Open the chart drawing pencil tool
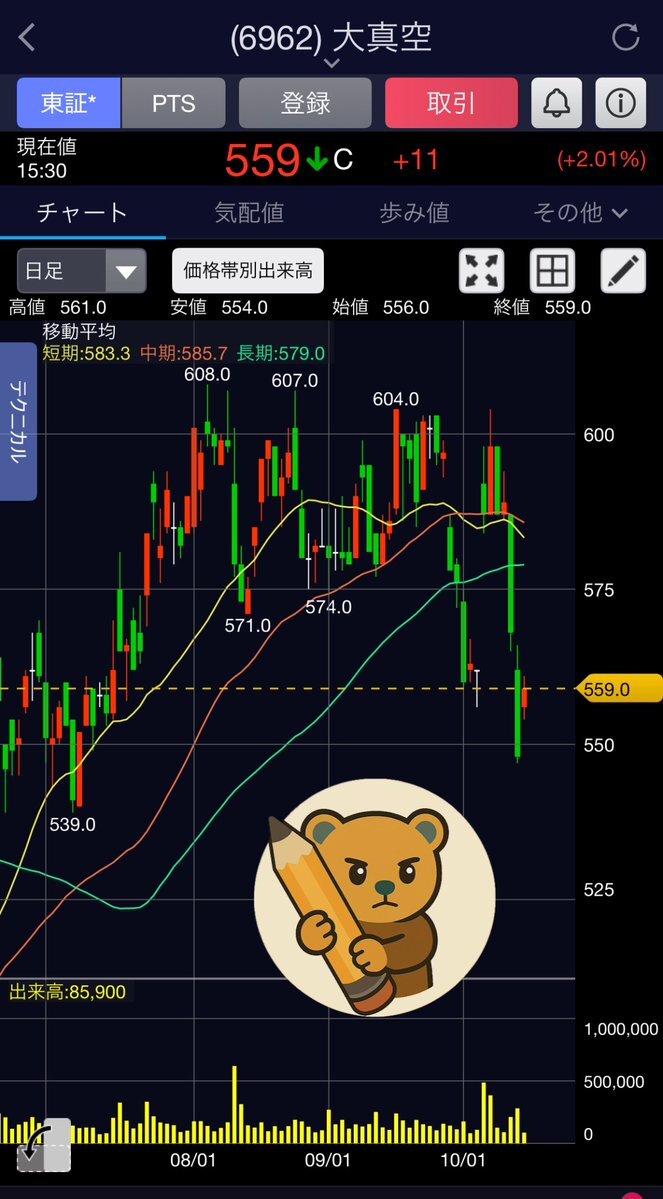Viewport: 663px width, 1199px height. (x=623, y=271)
